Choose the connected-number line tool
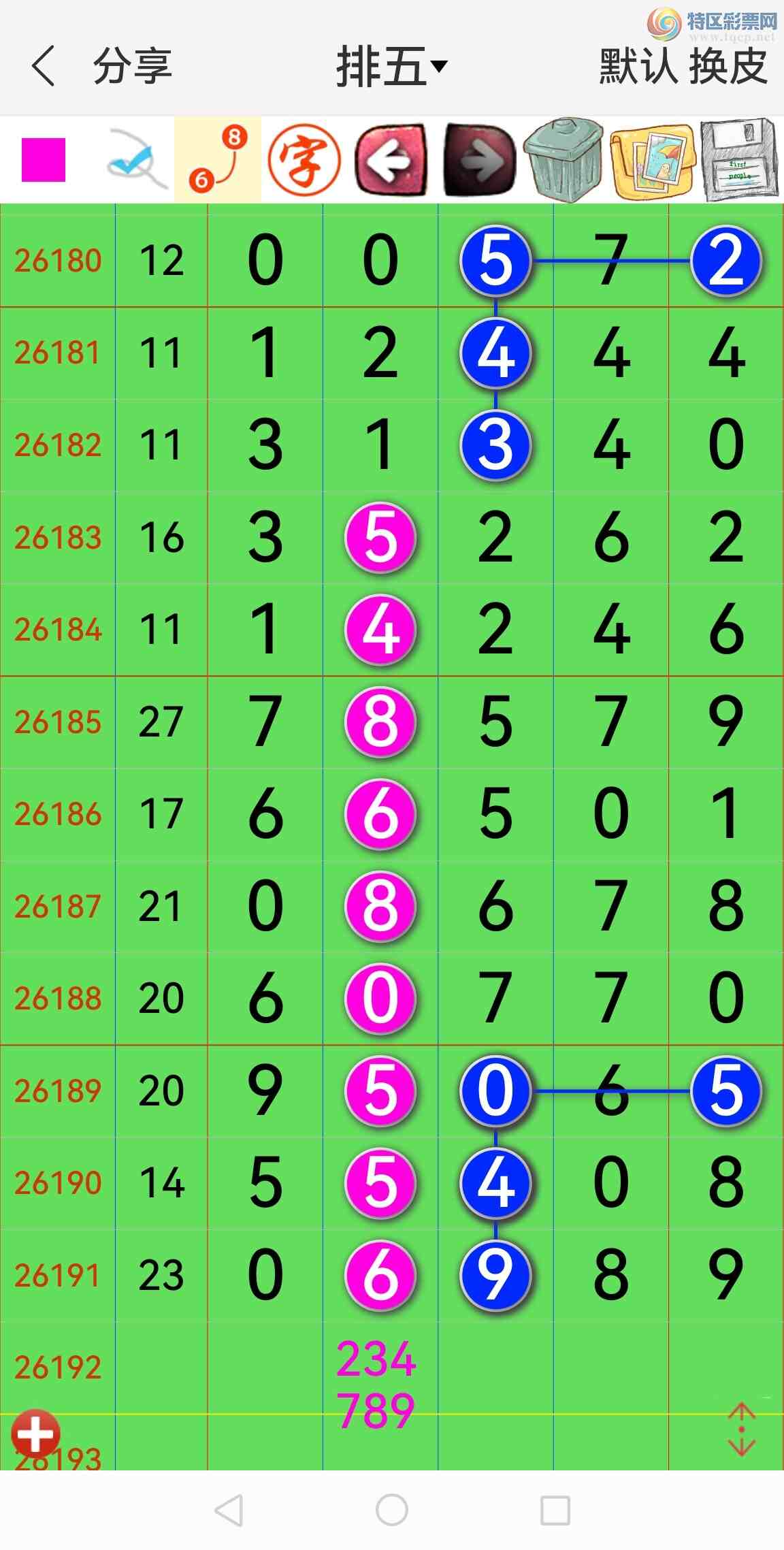Viewport: 784px width, 1550px height. click(x=218, y=159)
